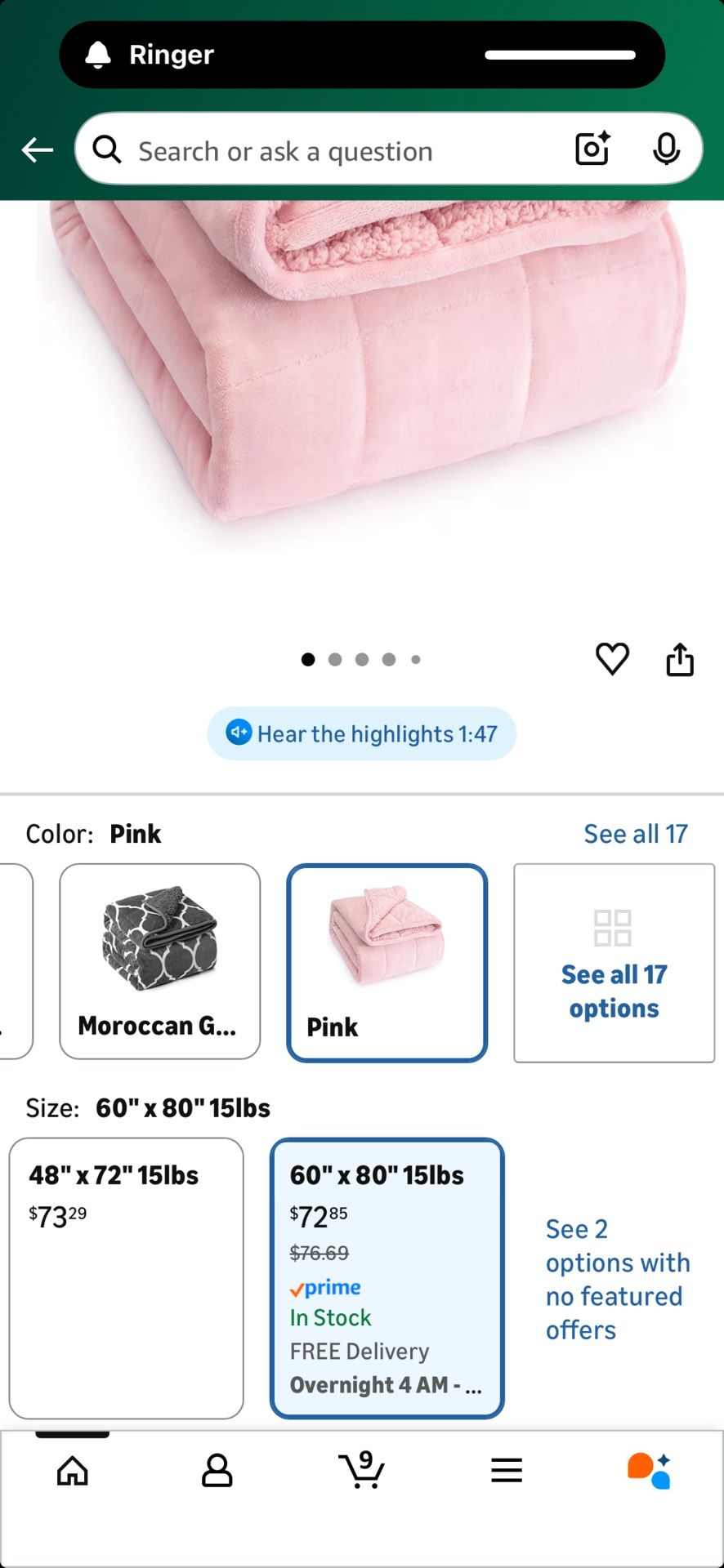Open the account profile tab

[217, 1471]
